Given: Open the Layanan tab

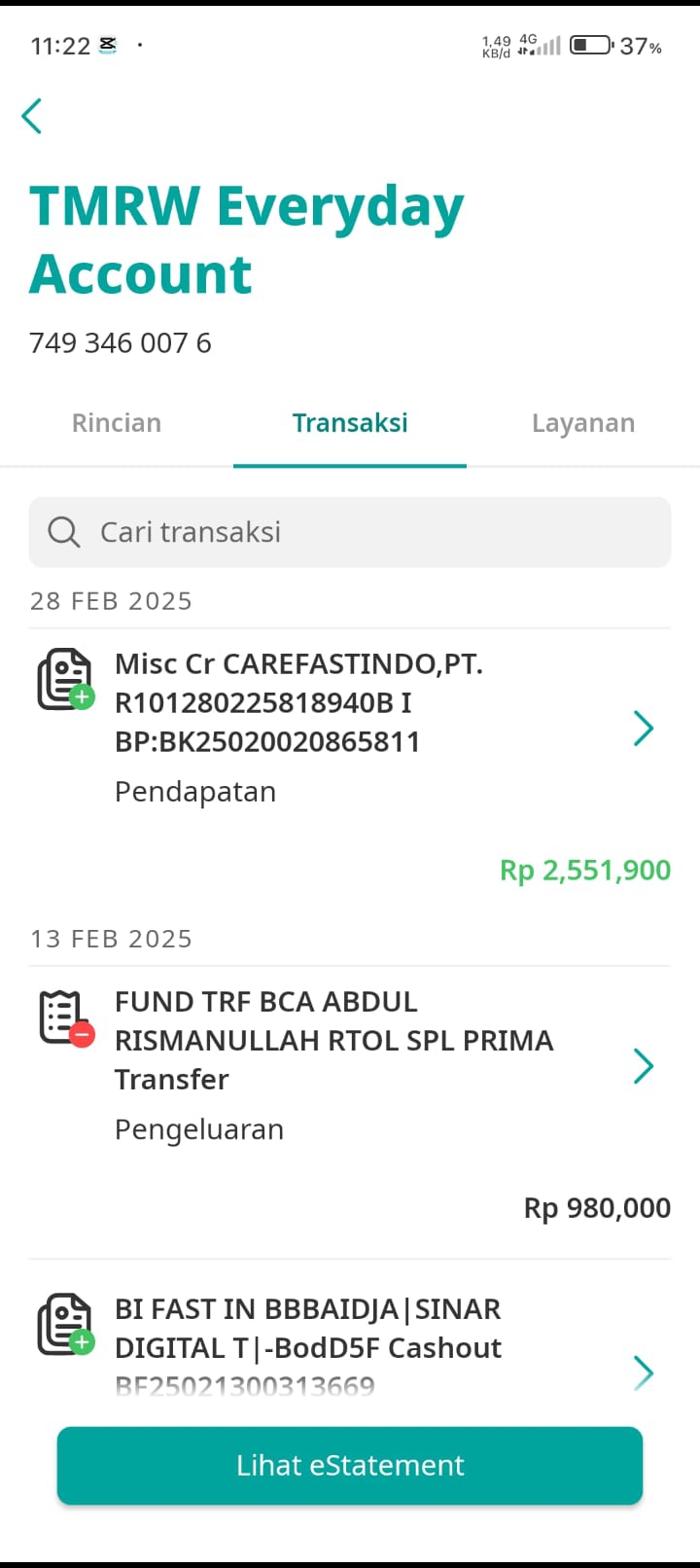Looking at the screenshot, I should click(x=583, y=423).
